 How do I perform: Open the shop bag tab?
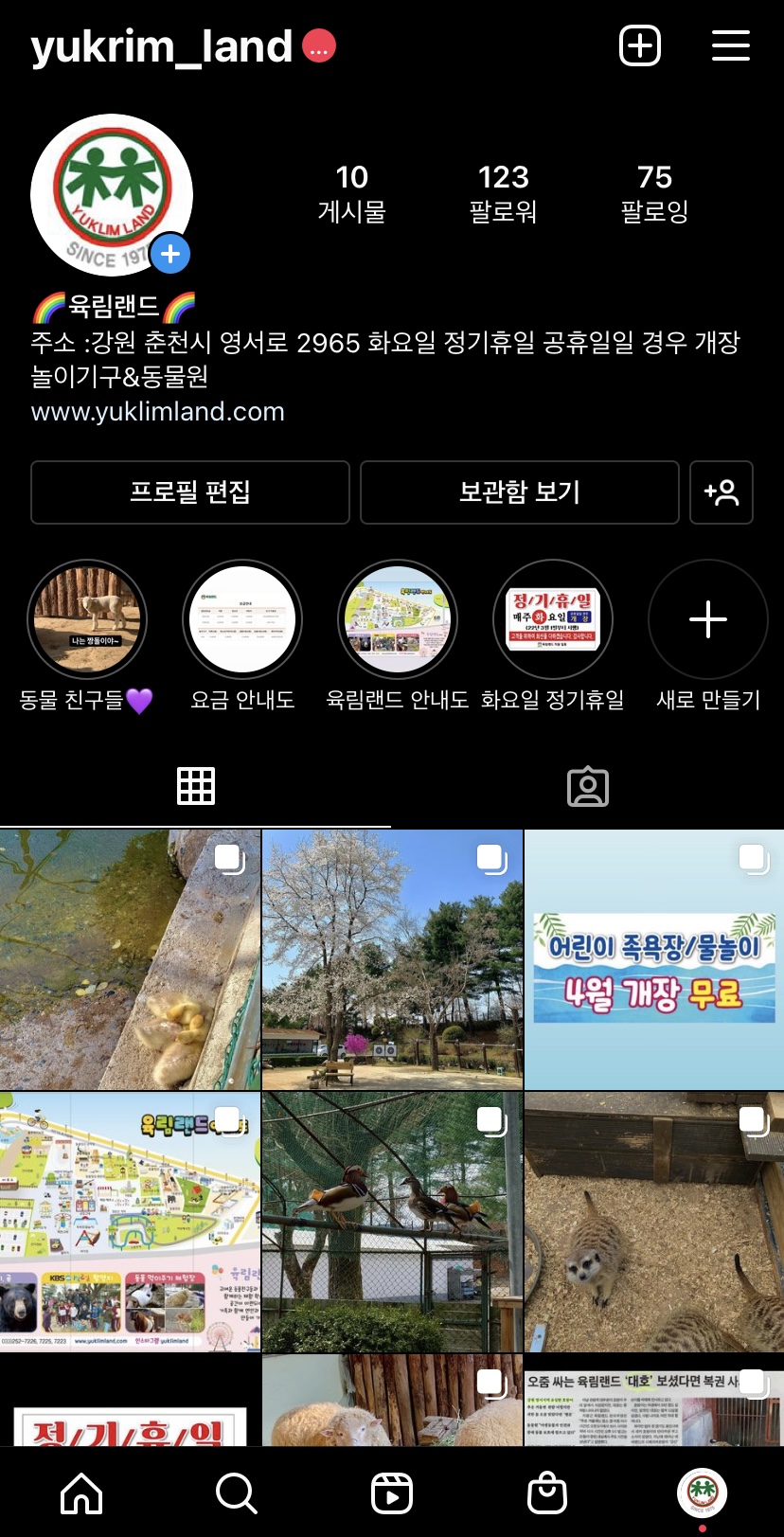547,1493
